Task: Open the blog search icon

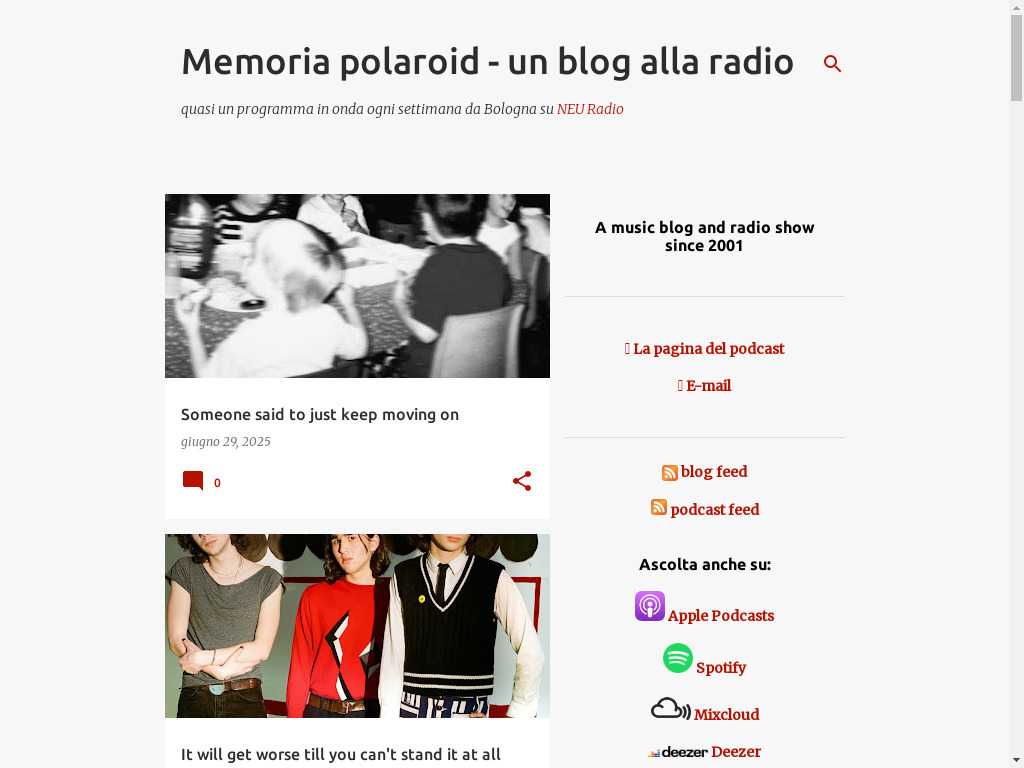Action: coord(832,64)
